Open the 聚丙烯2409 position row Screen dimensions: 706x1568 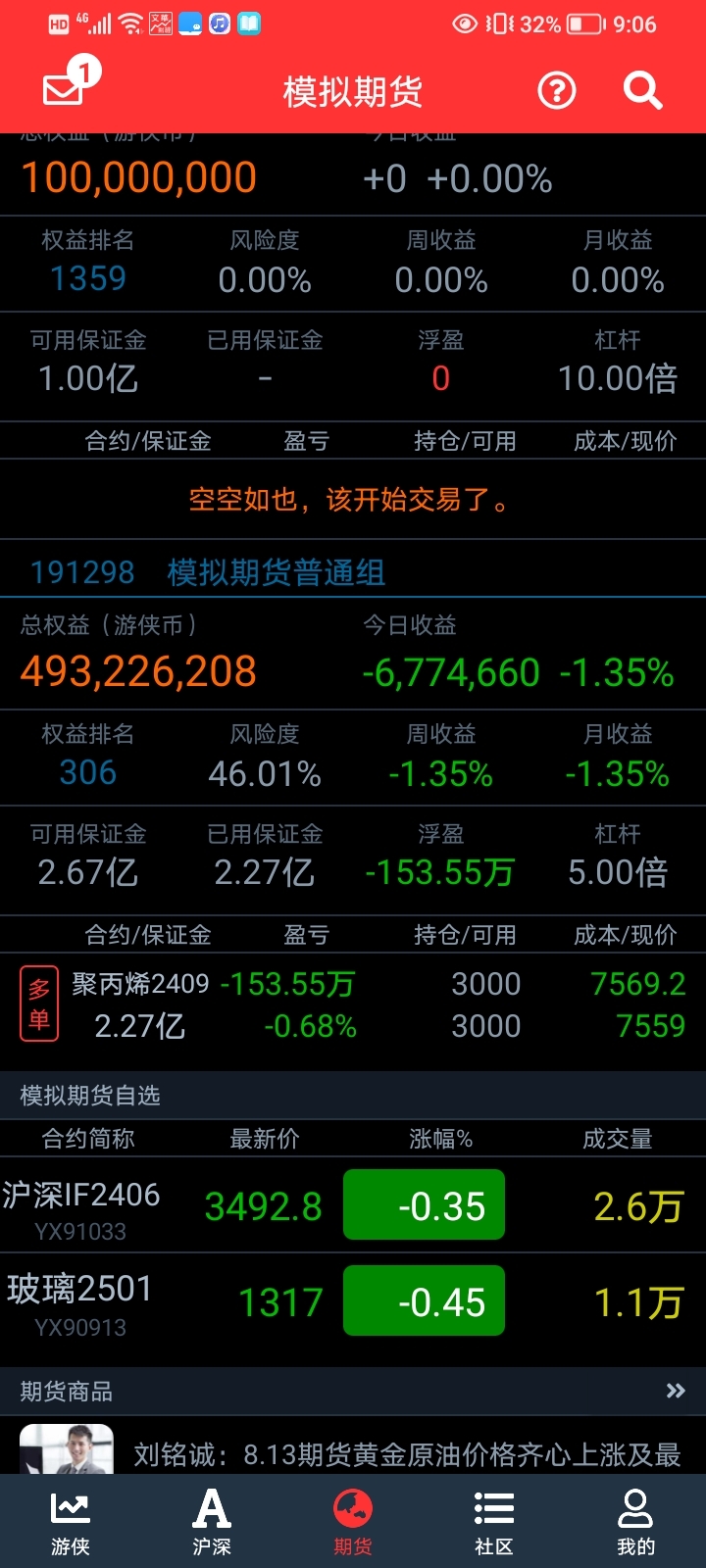[x=353, y=1004]
